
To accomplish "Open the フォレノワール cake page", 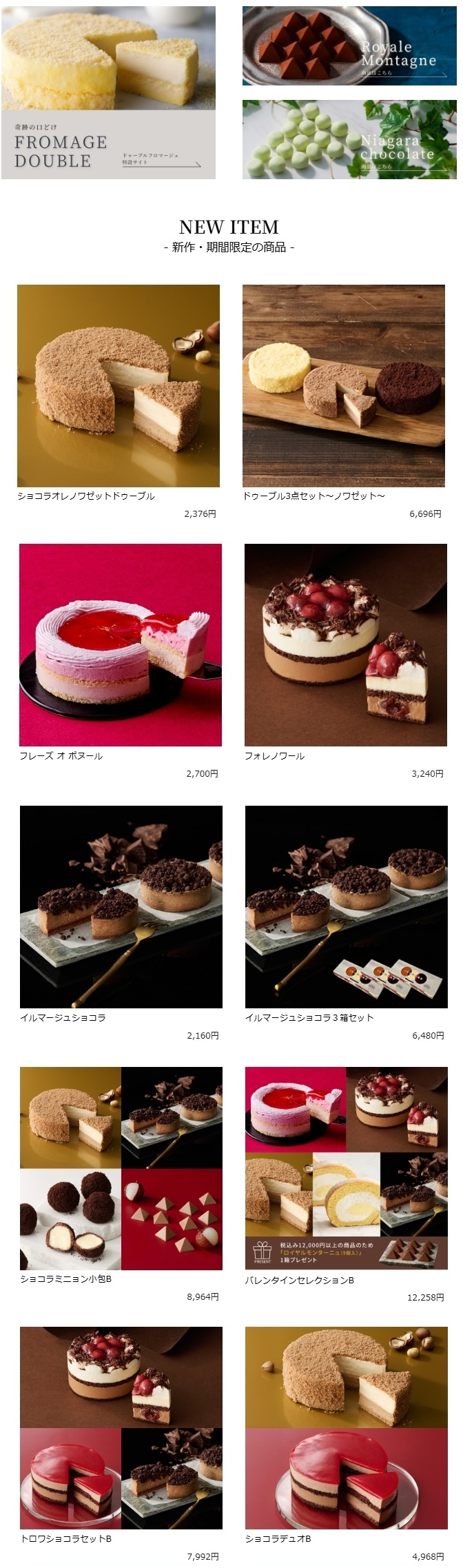I will coord(345,644).
